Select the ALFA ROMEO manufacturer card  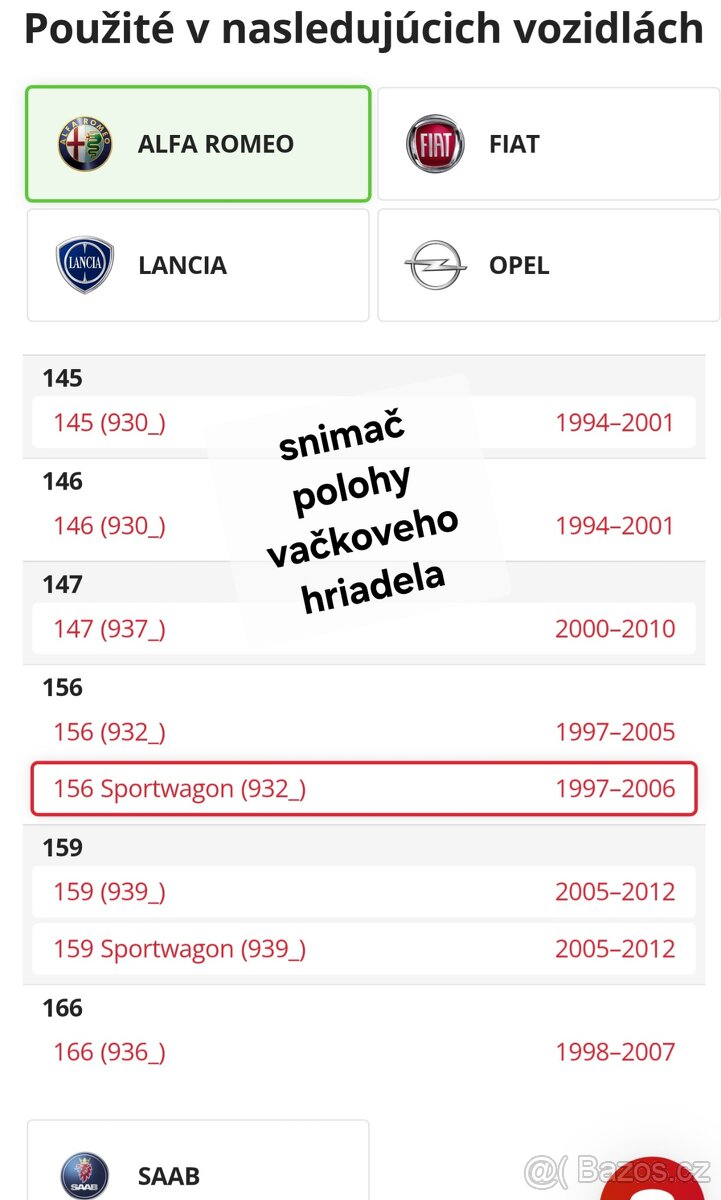[198, 143]
